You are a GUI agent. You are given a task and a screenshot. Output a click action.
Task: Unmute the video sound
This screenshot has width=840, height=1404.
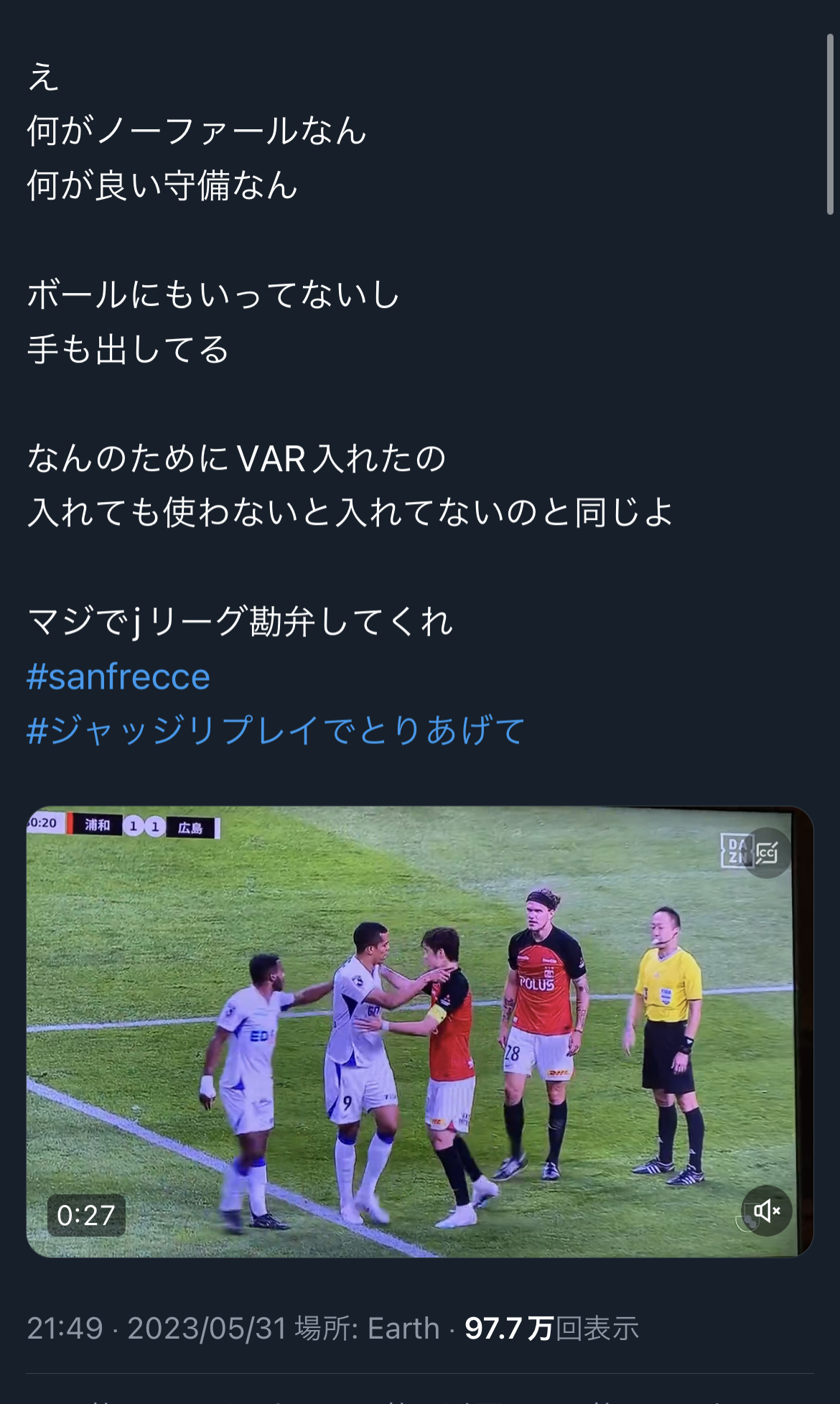coord(767,1211)
